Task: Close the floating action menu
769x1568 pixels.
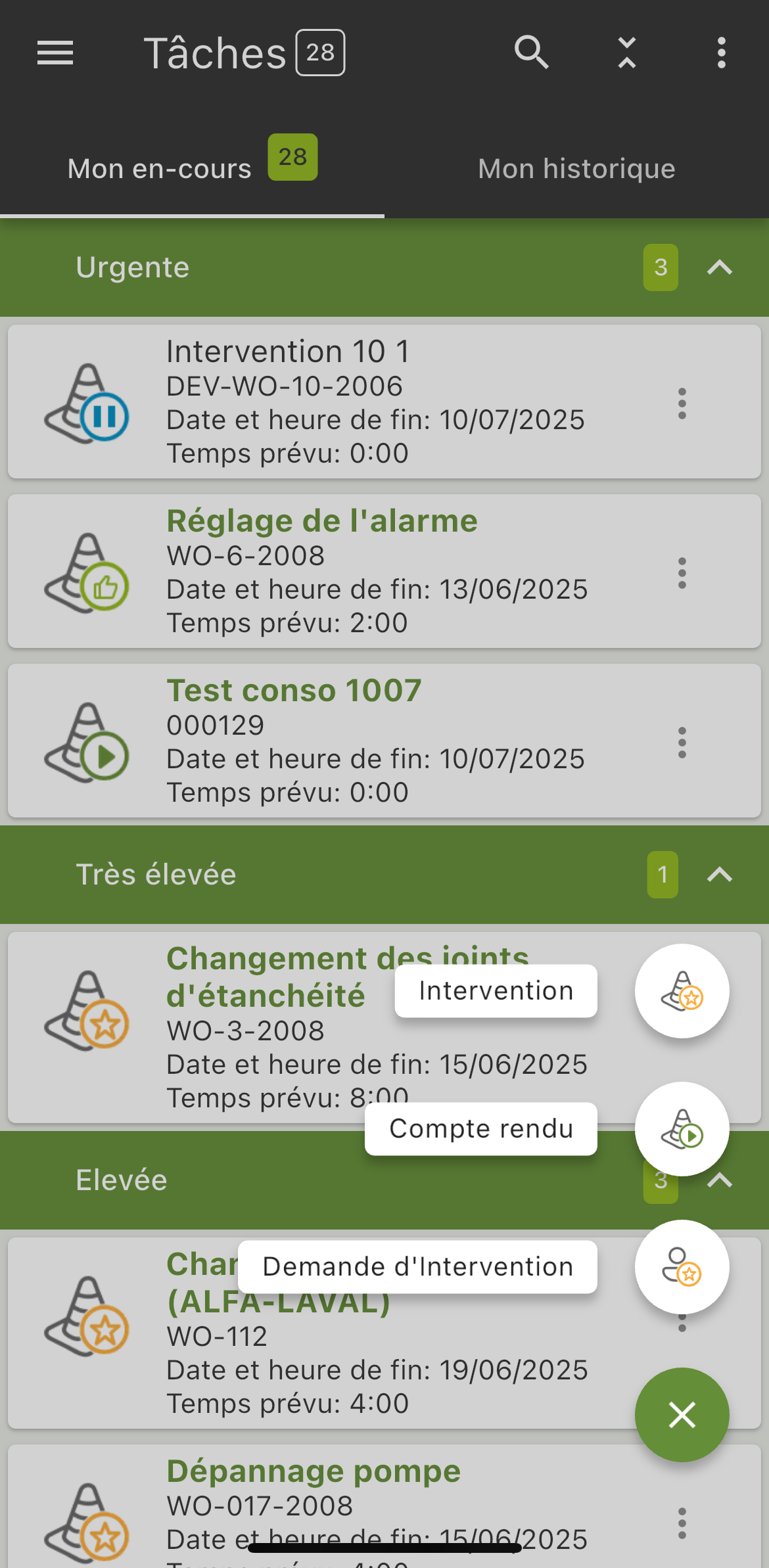Action: pyautogui.click(x=682, y=1415)
